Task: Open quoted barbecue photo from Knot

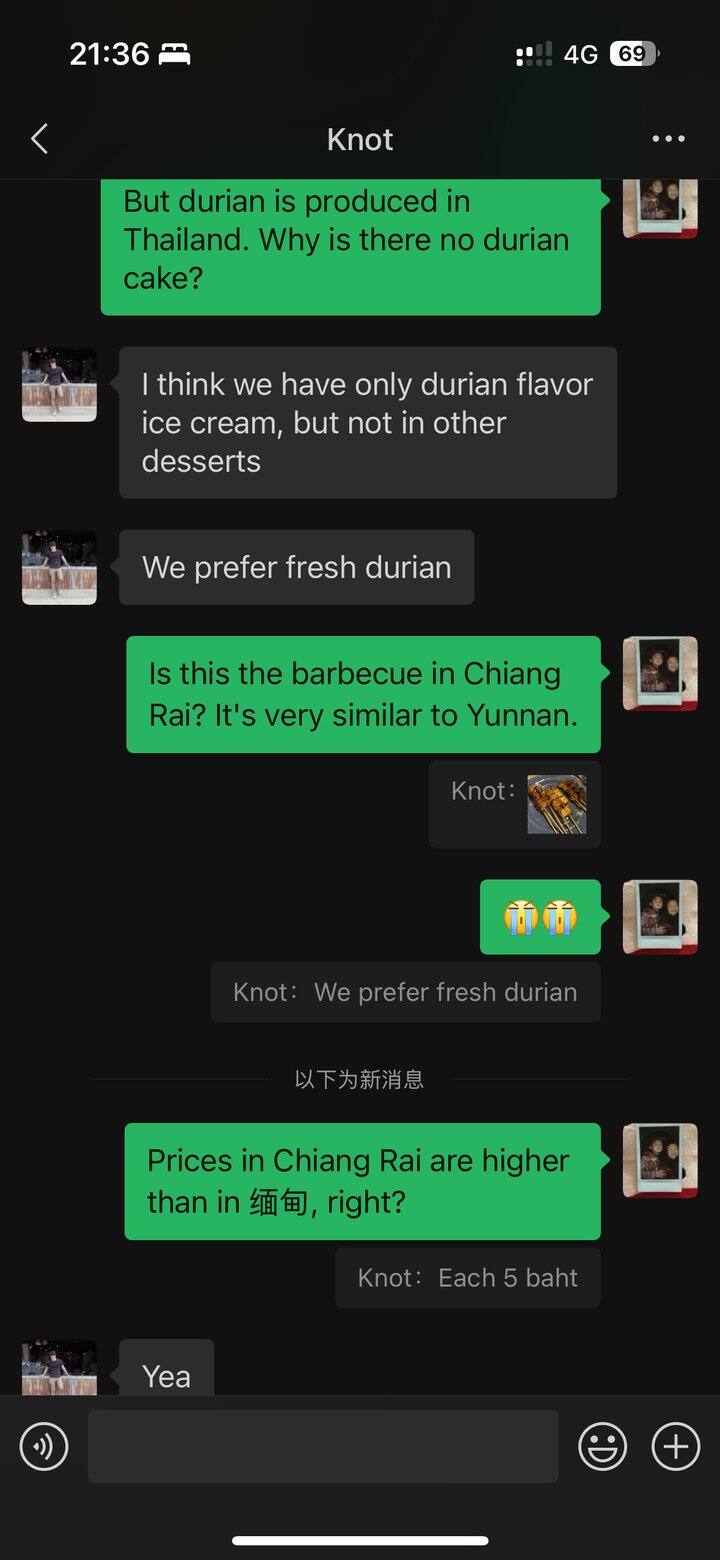Action: pyautogui.click(x=556, y=804)
